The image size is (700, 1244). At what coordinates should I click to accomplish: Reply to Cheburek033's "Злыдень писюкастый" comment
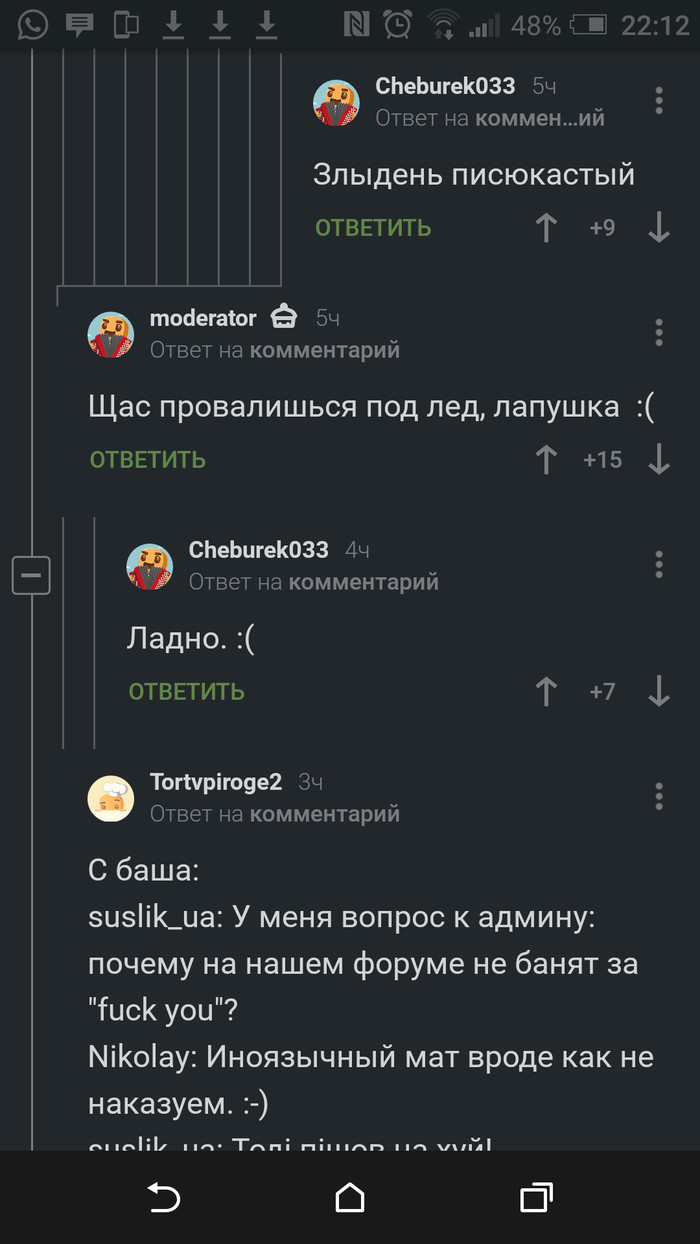[373, 228]
